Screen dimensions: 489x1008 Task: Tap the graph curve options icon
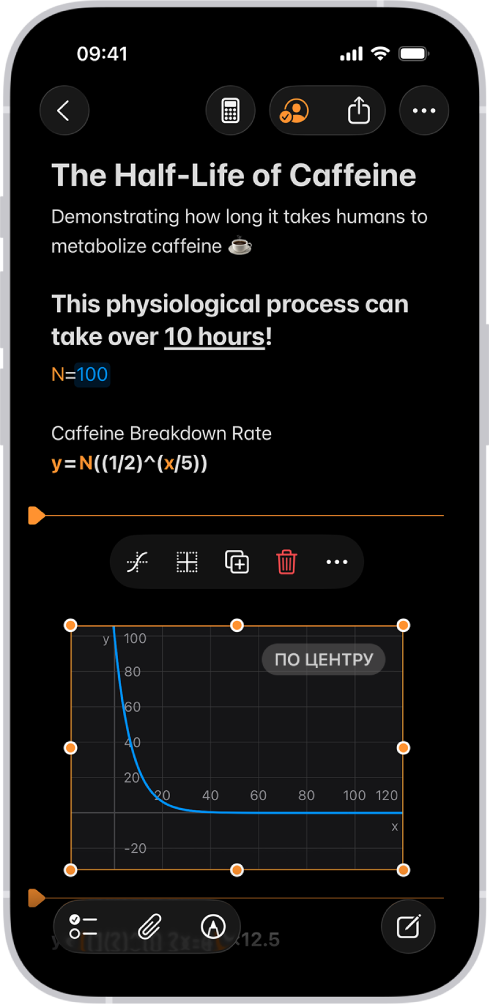(x=138, y=562)
